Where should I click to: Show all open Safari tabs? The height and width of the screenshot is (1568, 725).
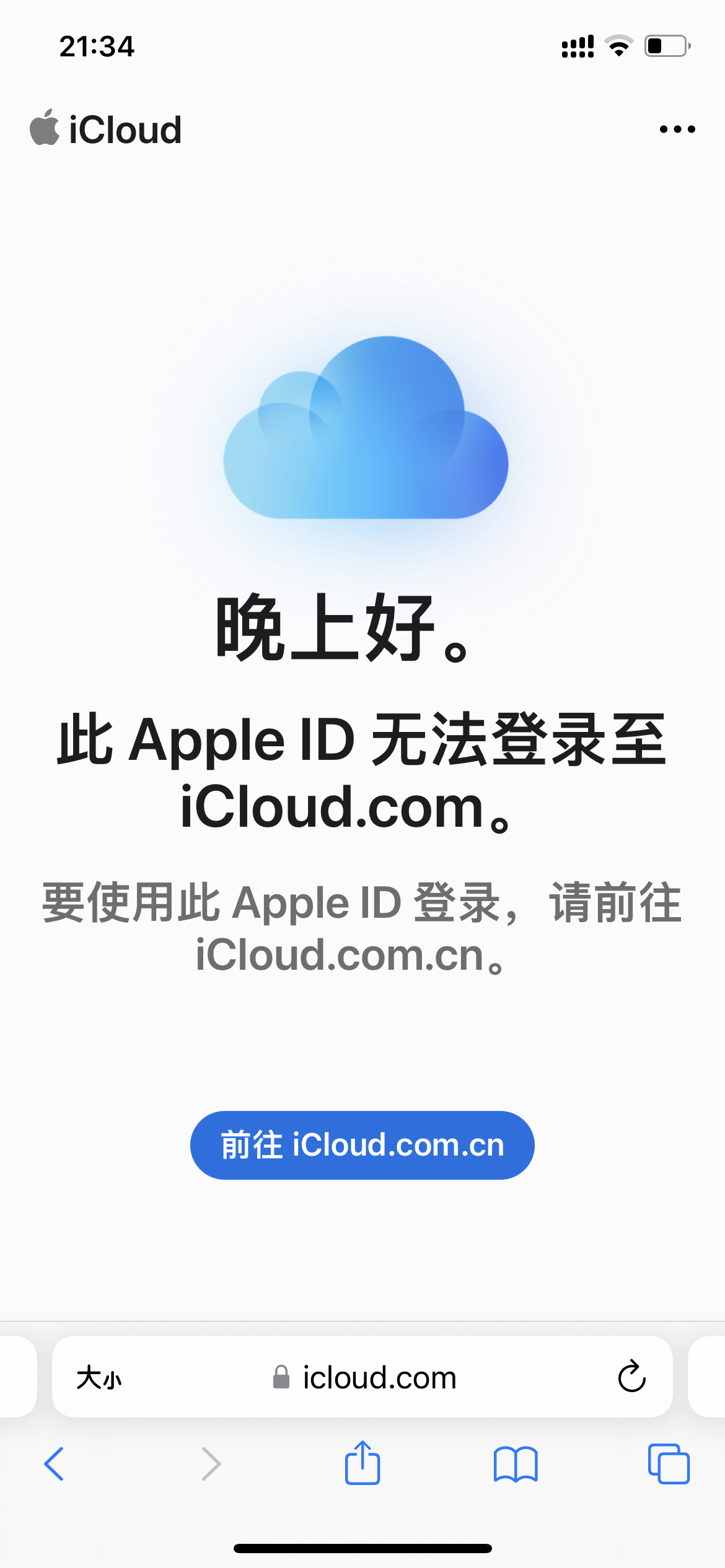(x=668, y=1464)
